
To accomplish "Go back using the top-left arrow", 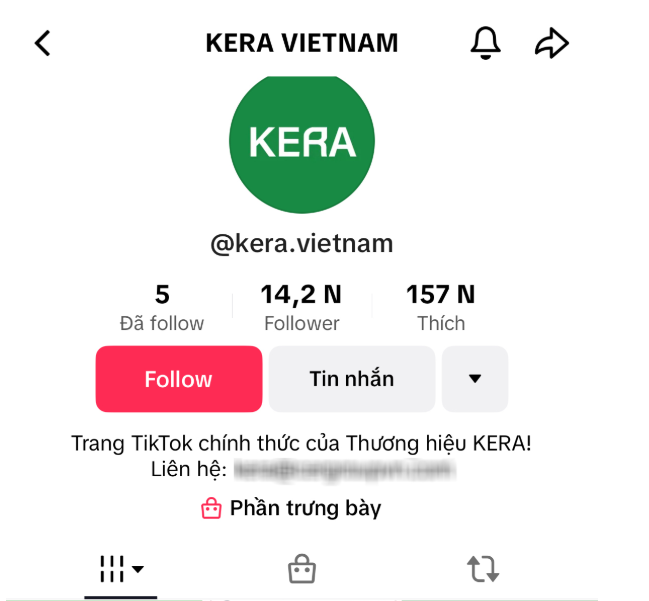I will tap(42, 43).
